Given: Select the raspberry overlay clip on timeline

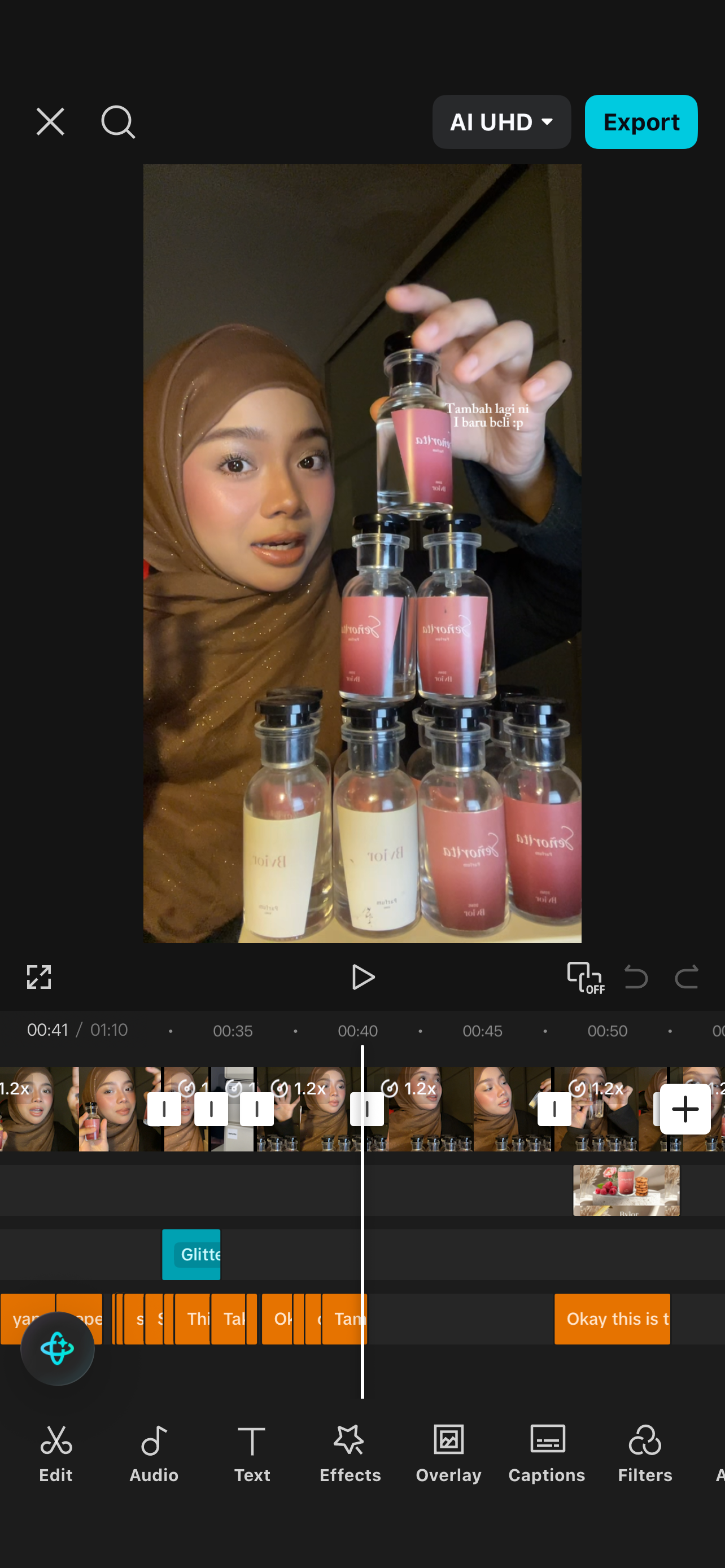Looking at the screenshot, I should point(626,1190).
